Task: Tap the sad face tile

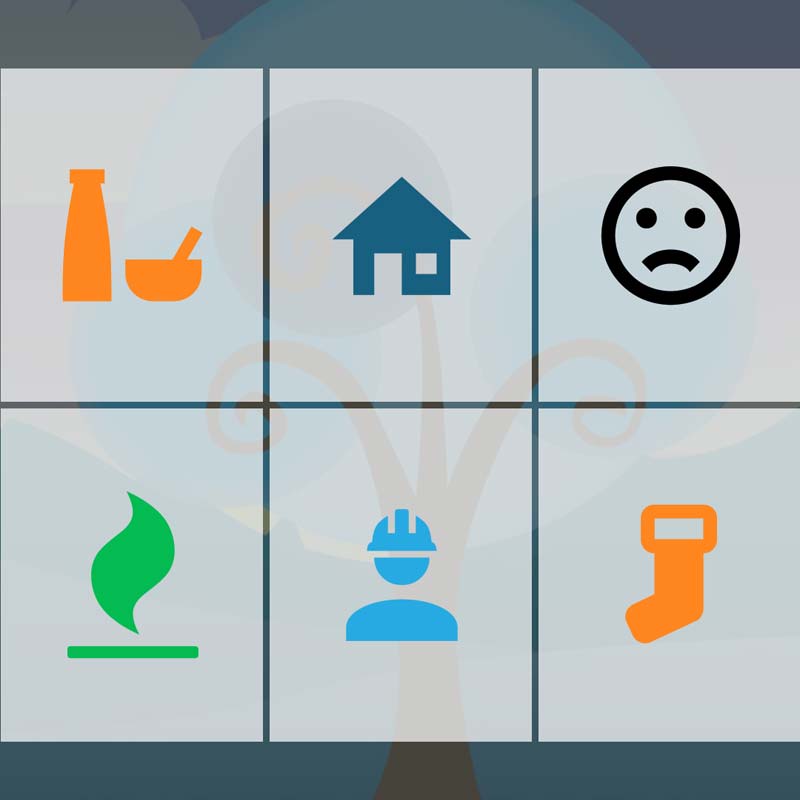Action: pos(670,236)
